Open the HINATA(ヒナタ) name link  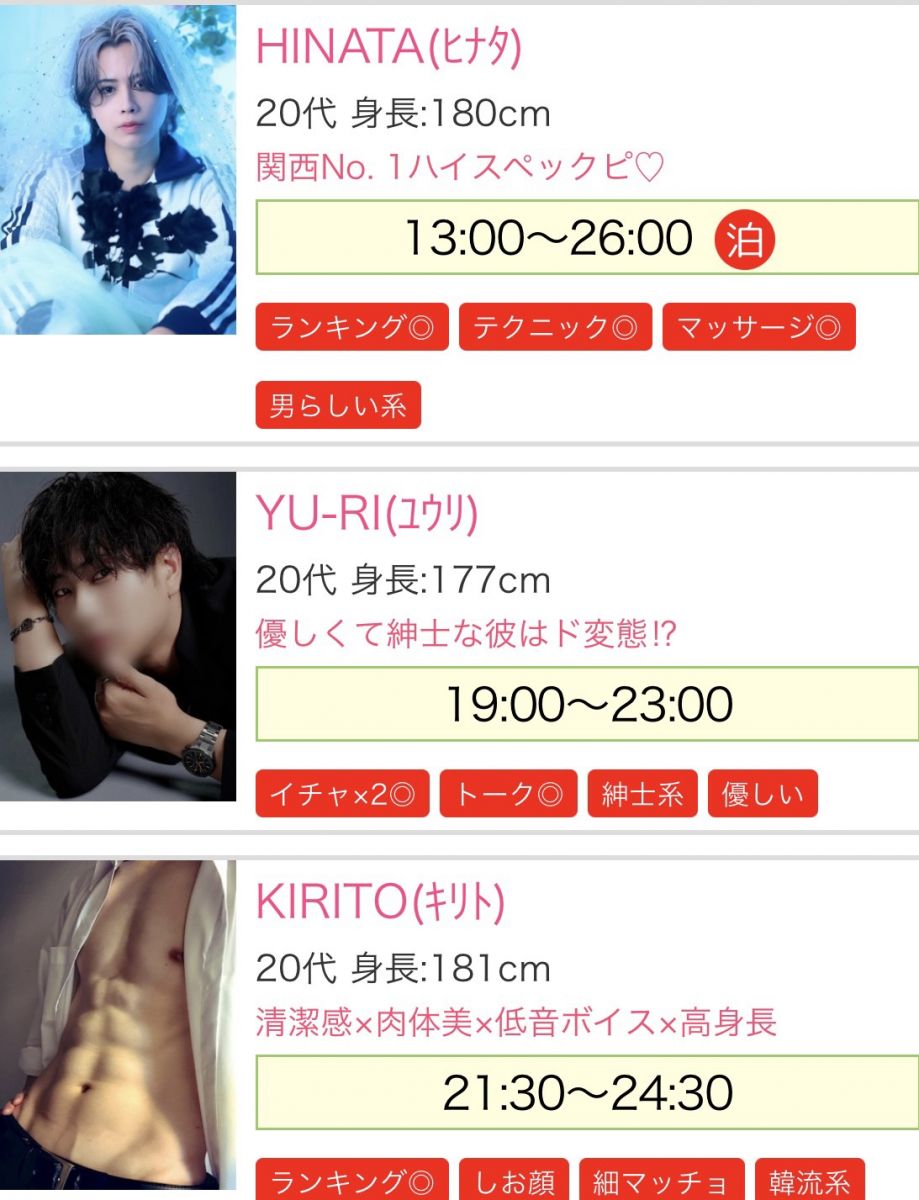click(x=389, y=48)
